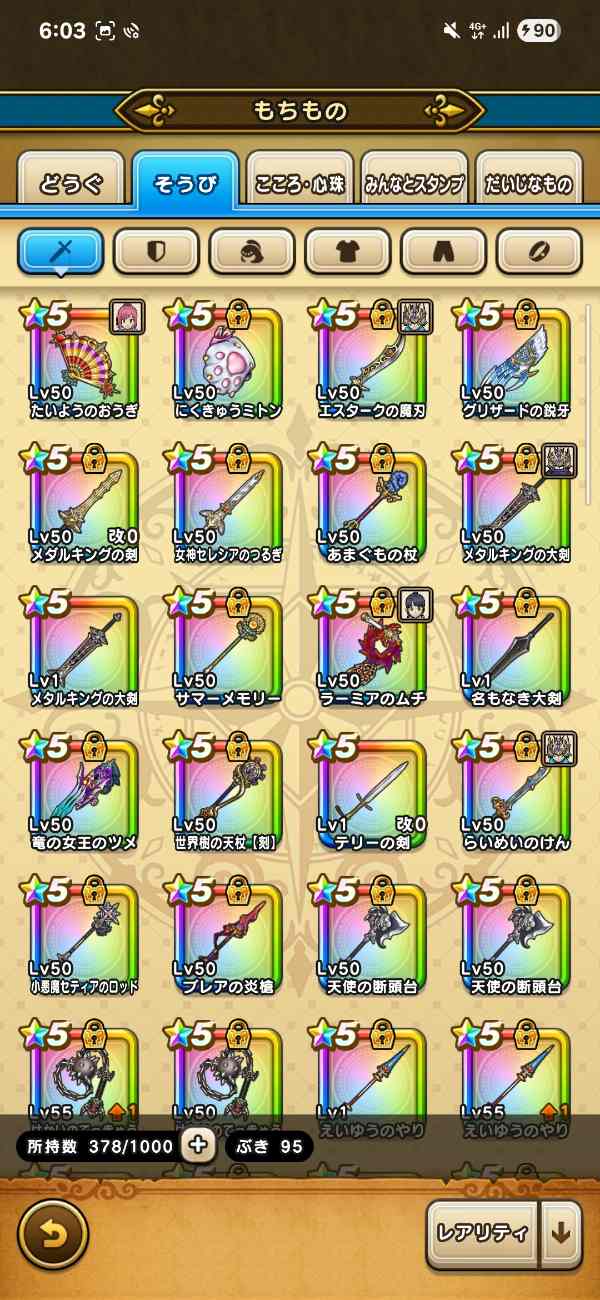This screenshot has height=1300, width=600.
Task: Expand inventory capacity with plus button
Action: [198, 1145]
